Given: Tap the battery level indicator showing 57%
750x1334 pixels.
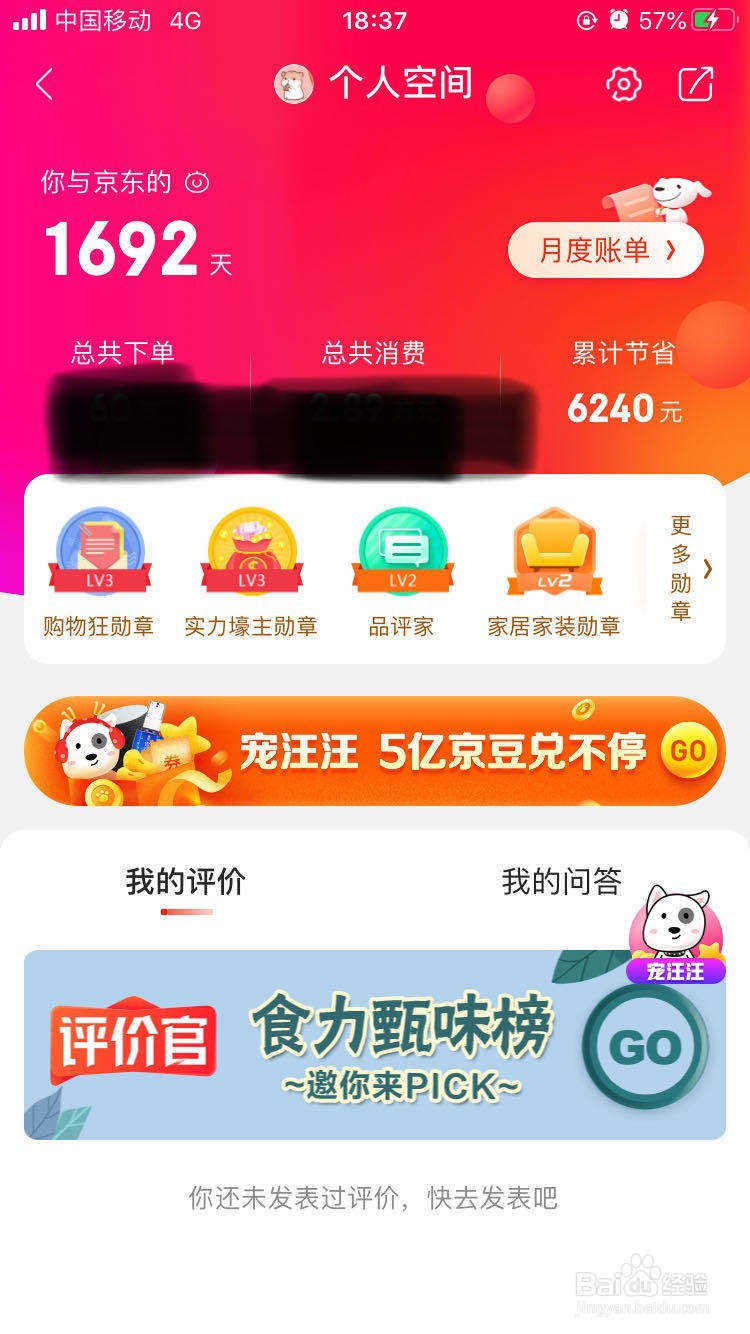Looking at the screenshot, I should 665,16.
